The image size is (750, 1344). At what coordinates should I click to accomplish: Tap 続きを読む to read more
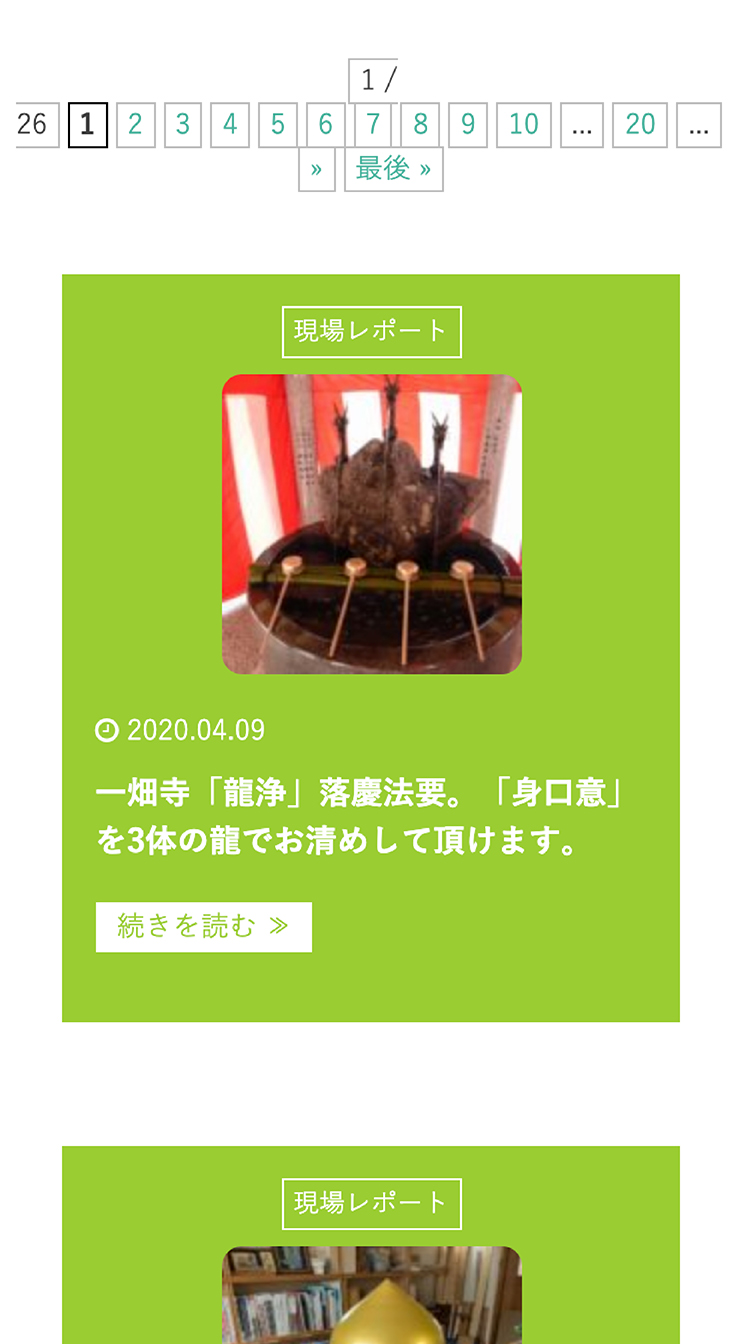[x=204, y=927]
